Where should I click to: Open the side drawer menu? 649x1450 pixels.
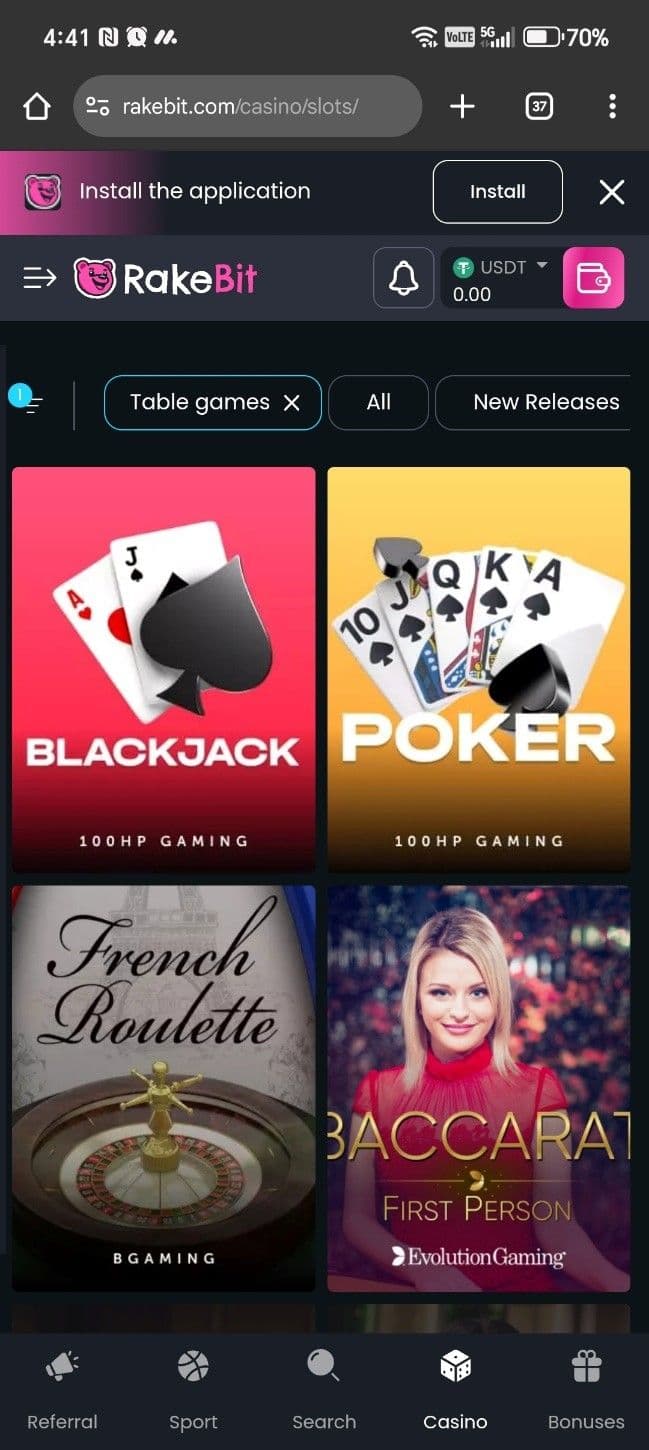[x=39, y=278]
